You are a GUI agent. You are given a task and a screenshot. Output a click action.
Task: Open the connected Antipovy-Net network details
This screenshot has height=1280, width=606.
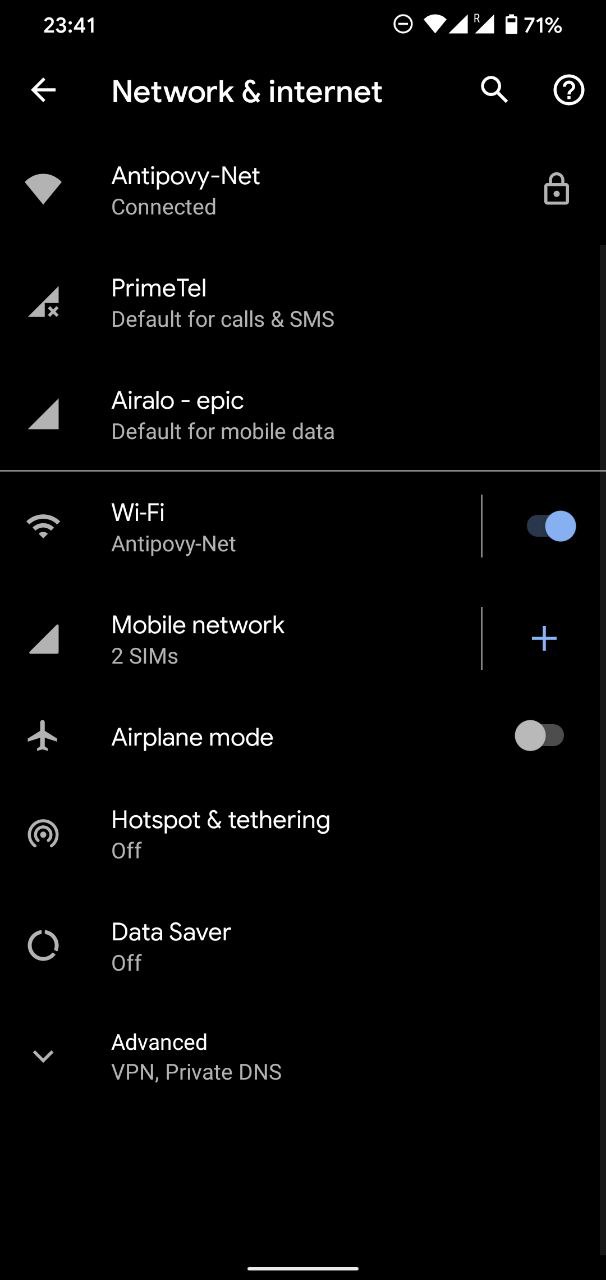(186, 190)
